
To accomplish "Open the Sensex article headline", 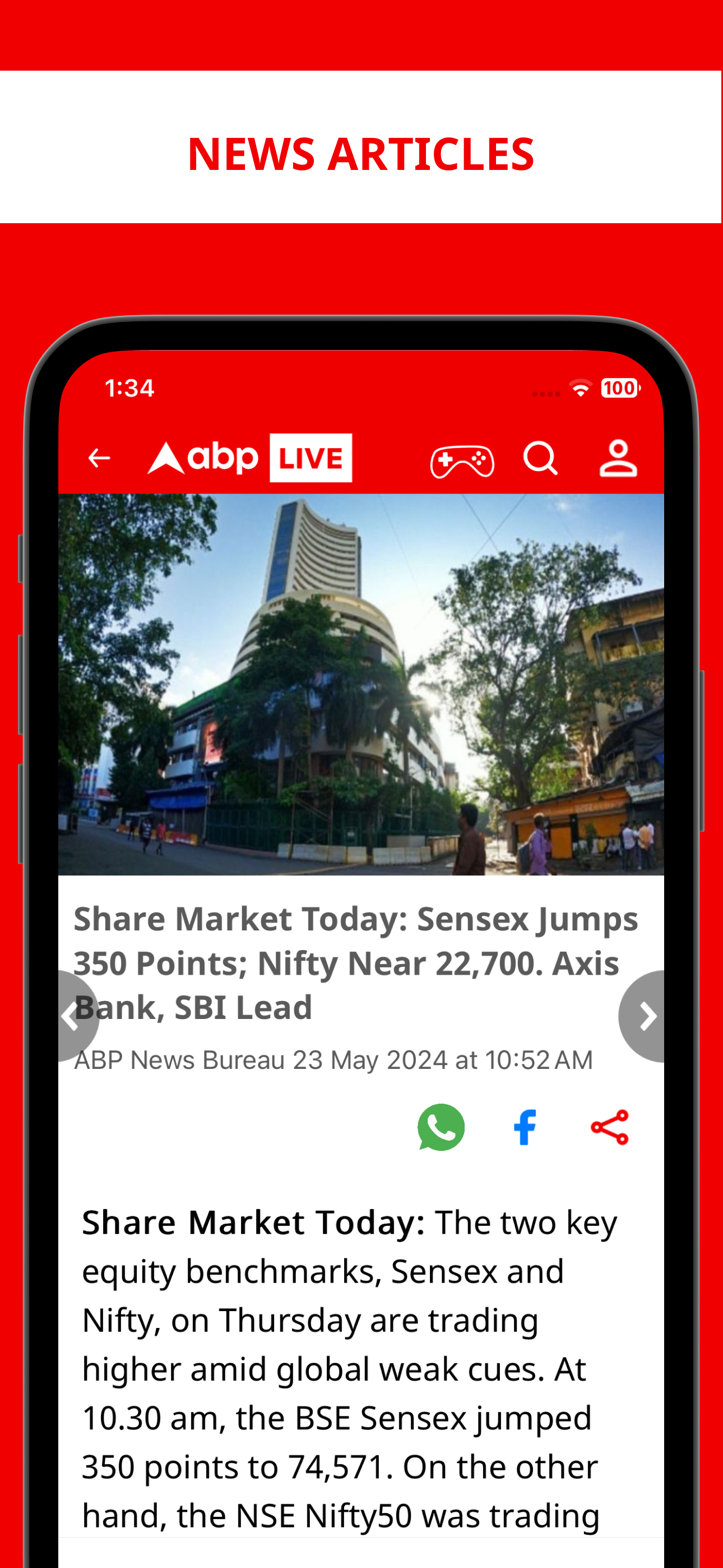I will (x=356, y=962).
